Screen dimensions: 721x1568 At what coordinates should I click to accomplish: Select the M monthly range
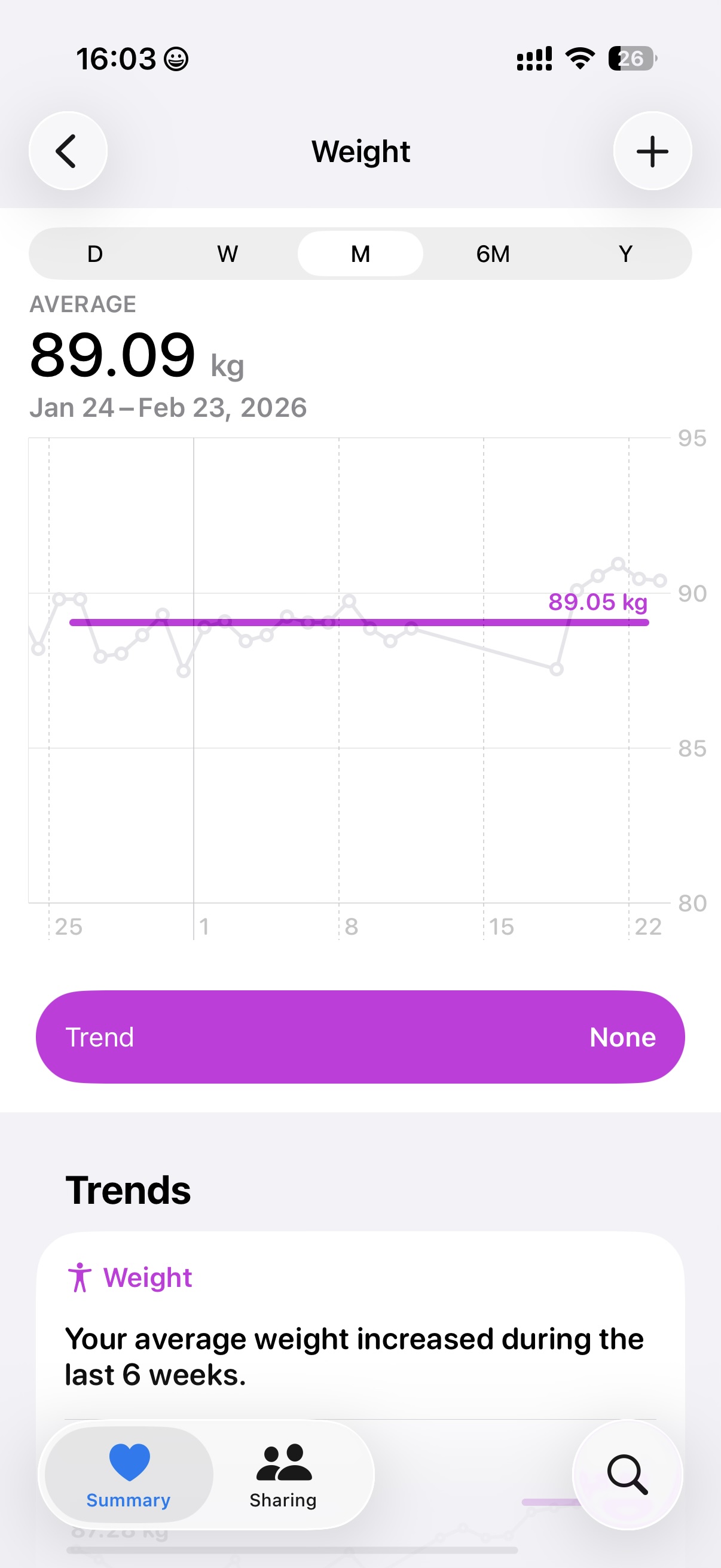pos(360,254)
